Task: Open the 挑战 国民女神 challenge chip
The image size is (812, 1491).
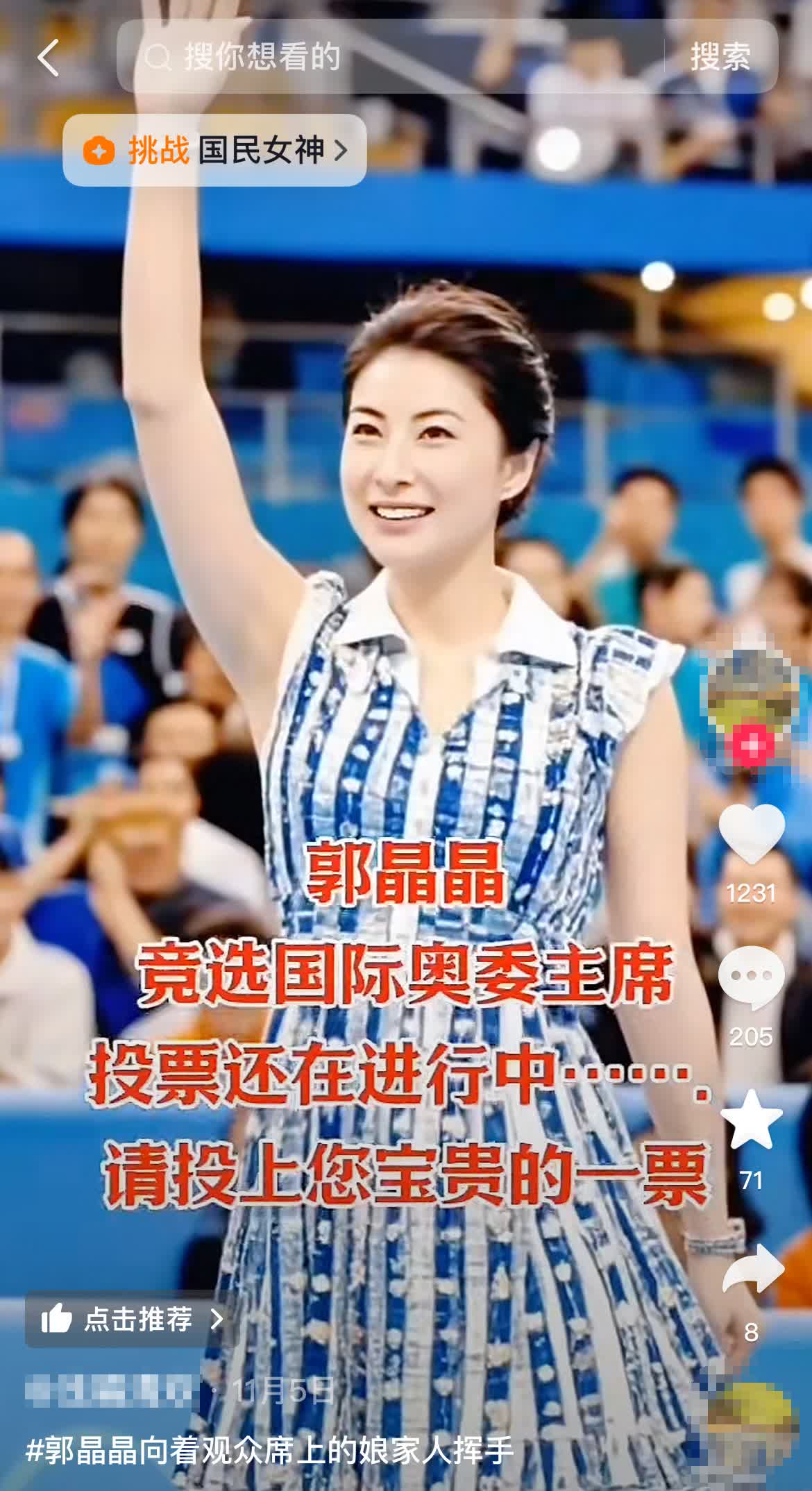Action: click(x=214, y=150)
